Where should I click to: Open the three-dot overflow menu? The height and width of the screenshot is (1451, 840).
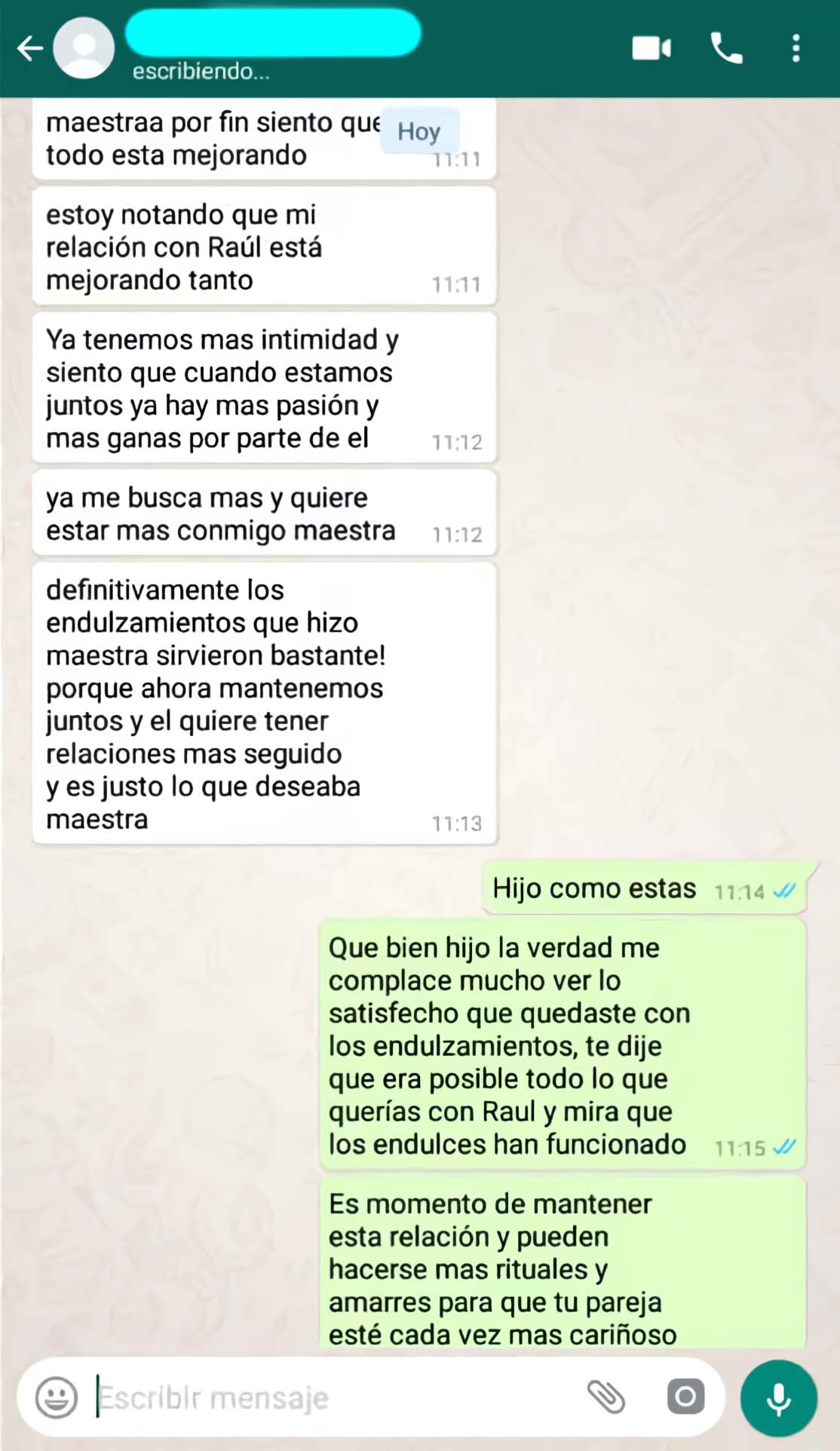(796, 48)
